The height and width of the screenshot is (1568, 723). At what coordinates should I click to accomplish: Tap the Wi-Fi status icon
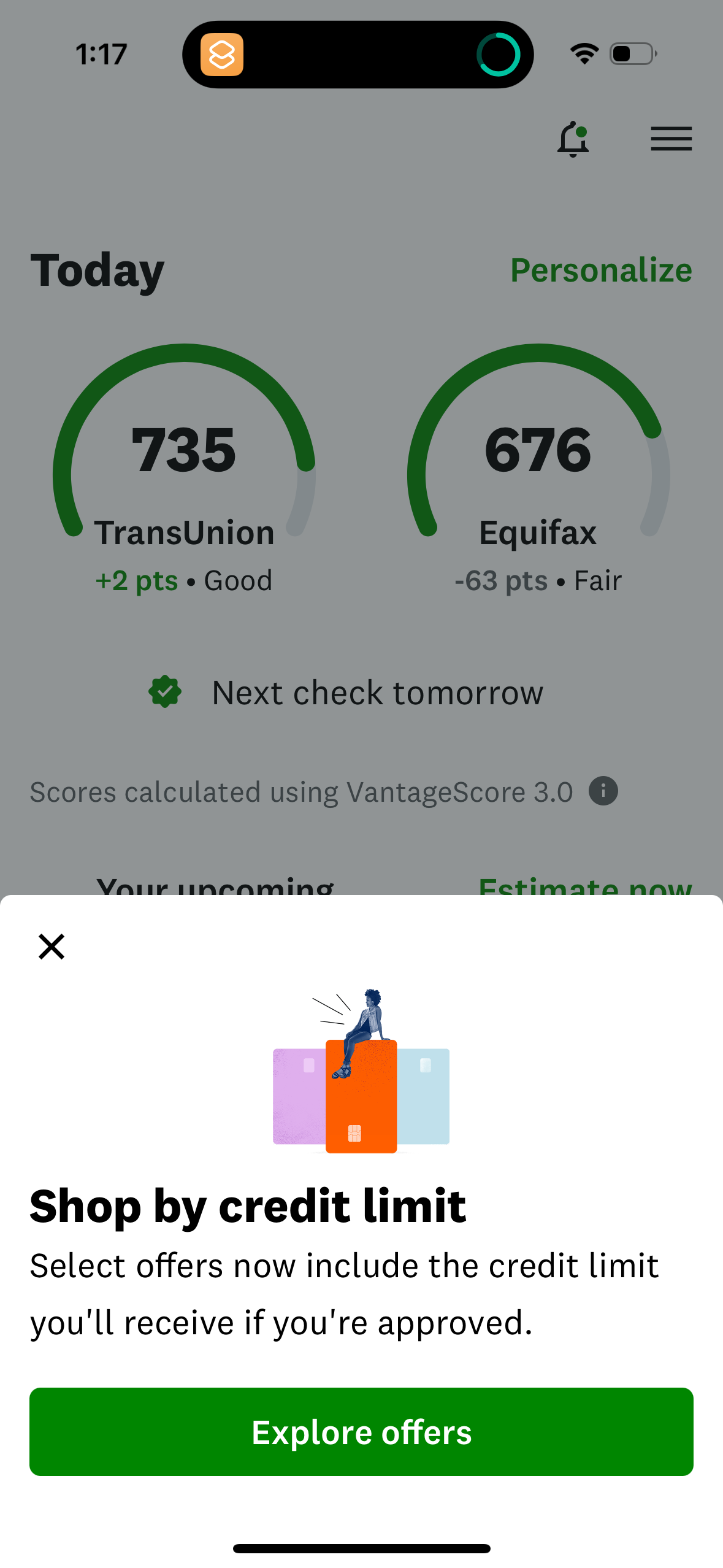[x=584, y=54]
